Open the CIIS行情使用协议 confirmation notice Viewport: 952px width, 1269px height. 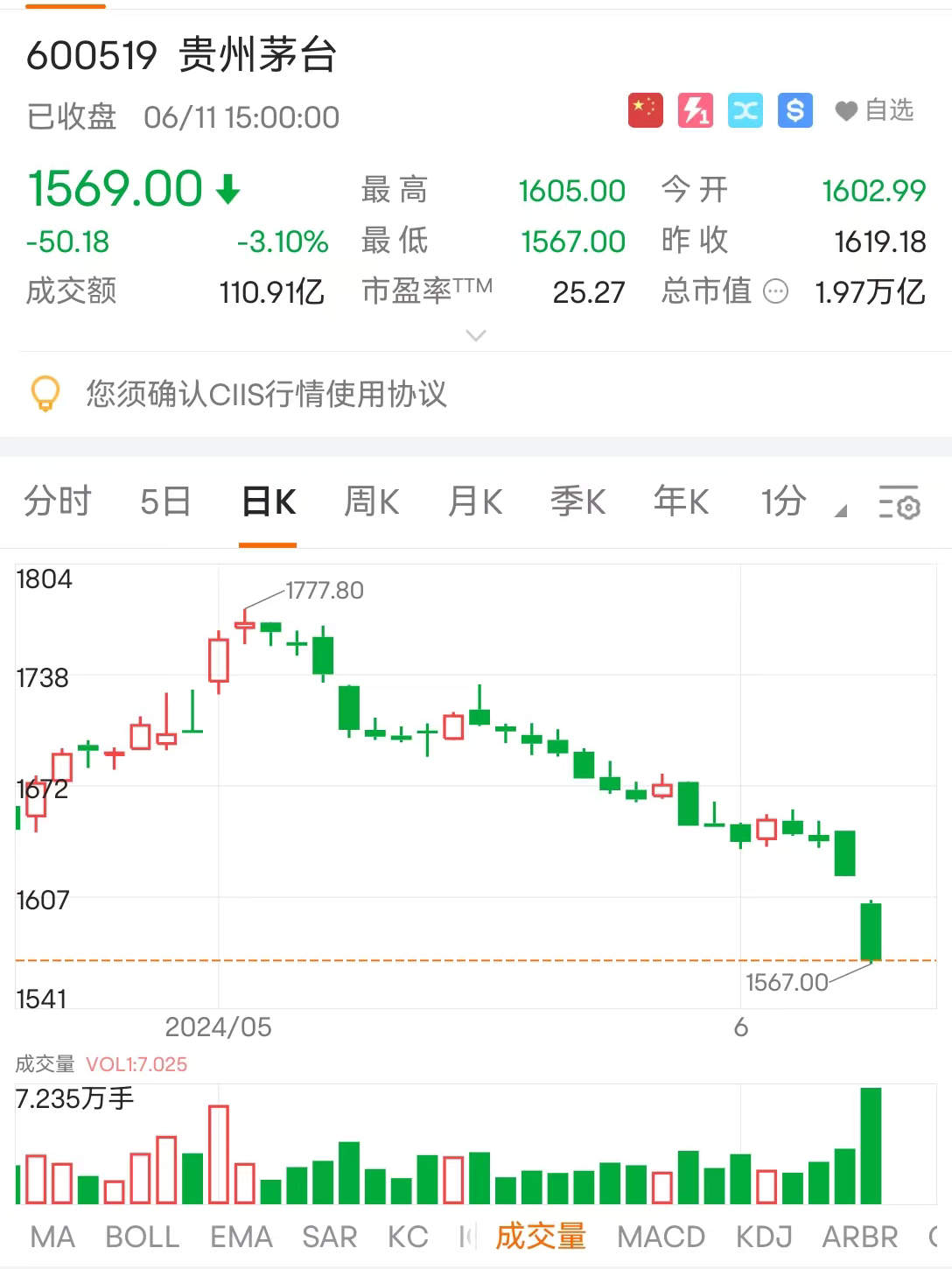266,394
